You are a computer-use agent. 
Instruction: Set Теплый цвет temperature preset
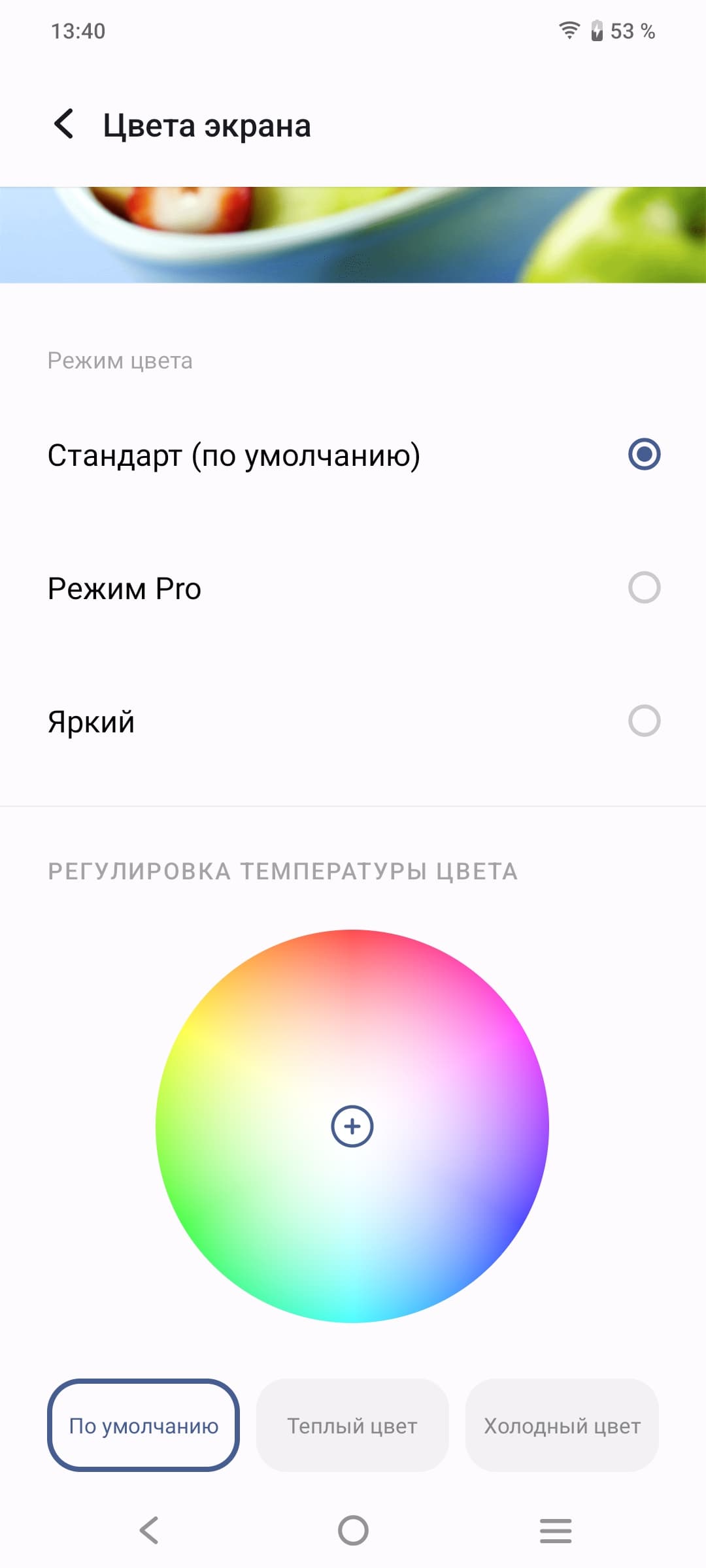352,1426
